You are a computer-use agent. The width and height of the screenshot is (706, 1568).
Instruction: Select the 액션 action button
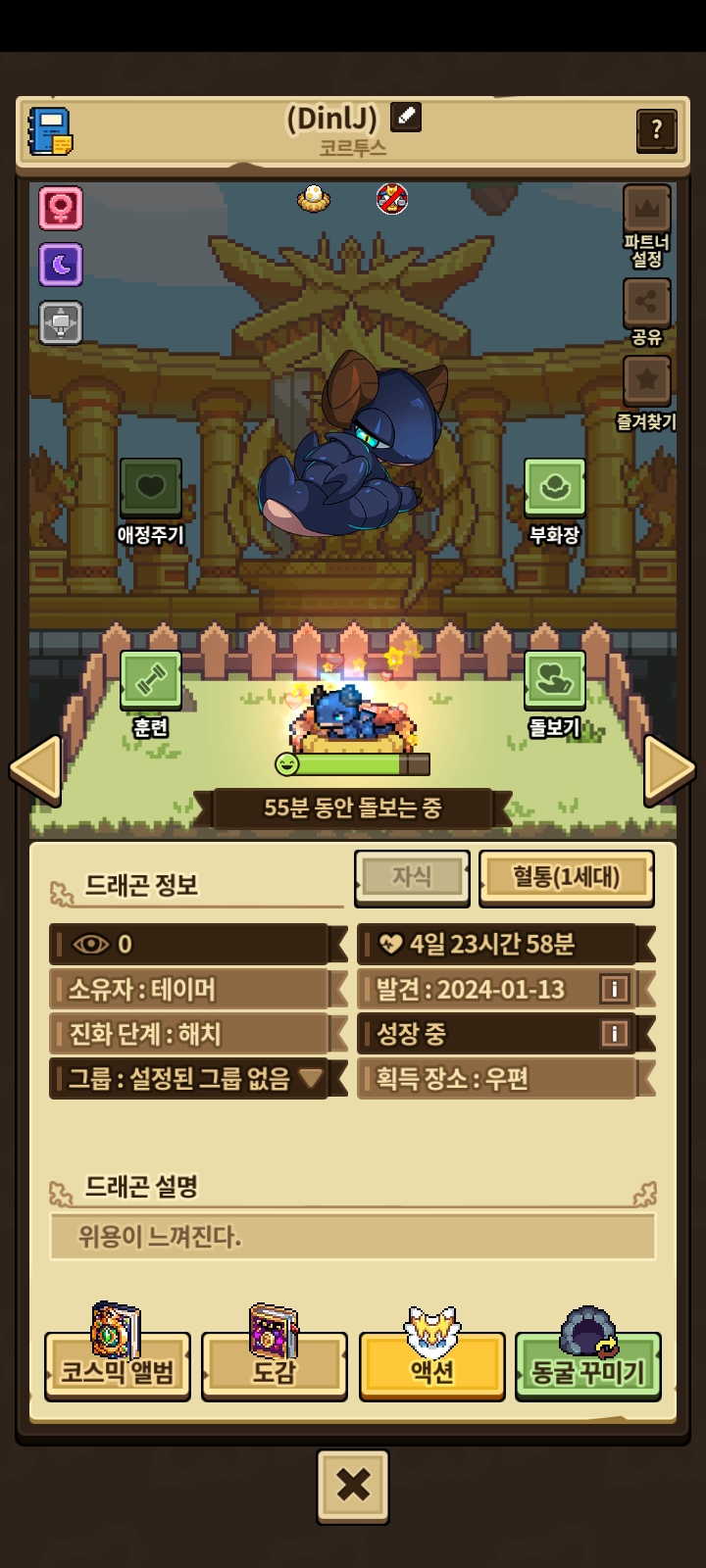click(x=431, y=1368)
